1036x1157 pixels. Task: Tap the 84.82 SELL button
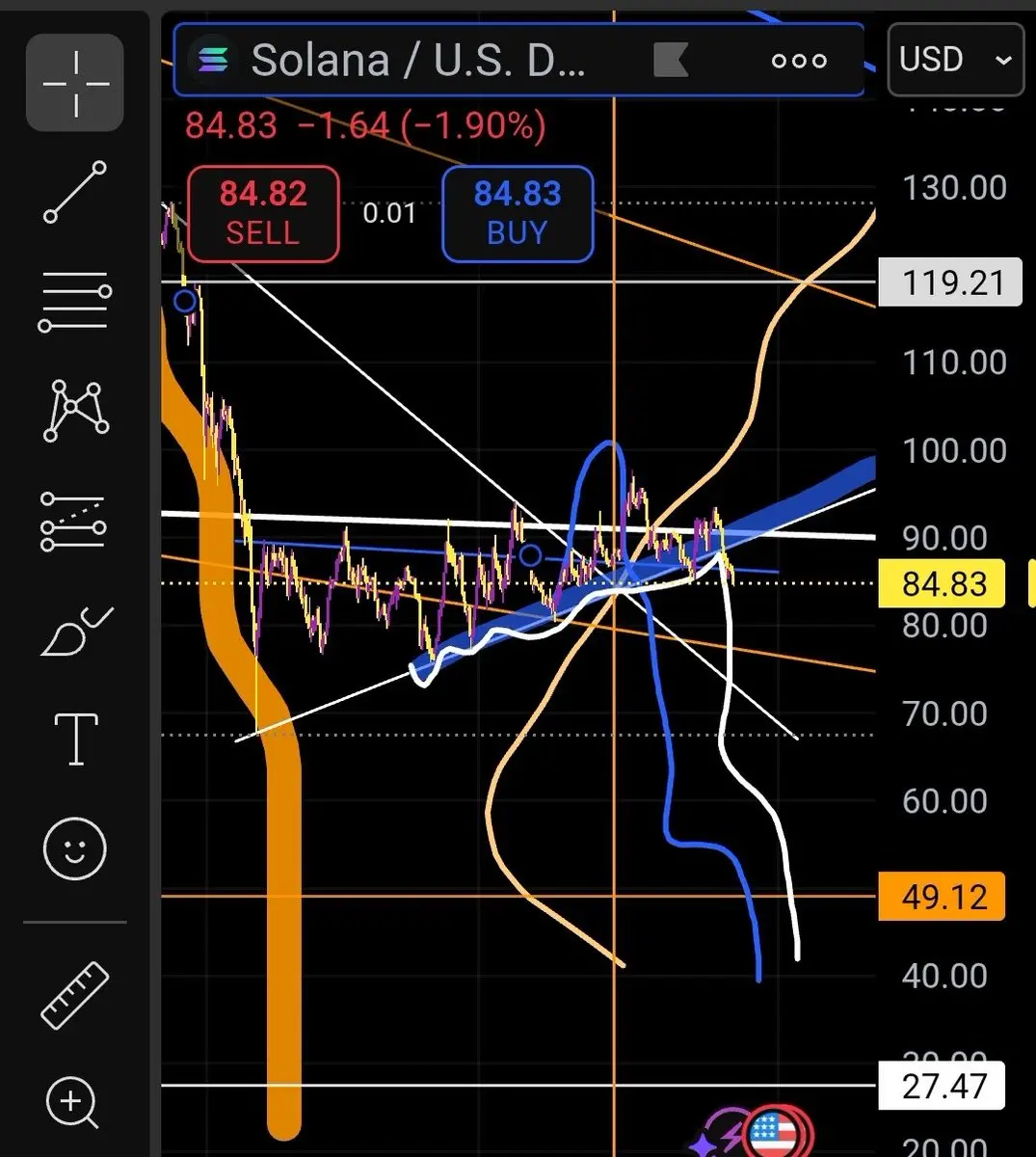pyautogui.click(x=263, y=213)
